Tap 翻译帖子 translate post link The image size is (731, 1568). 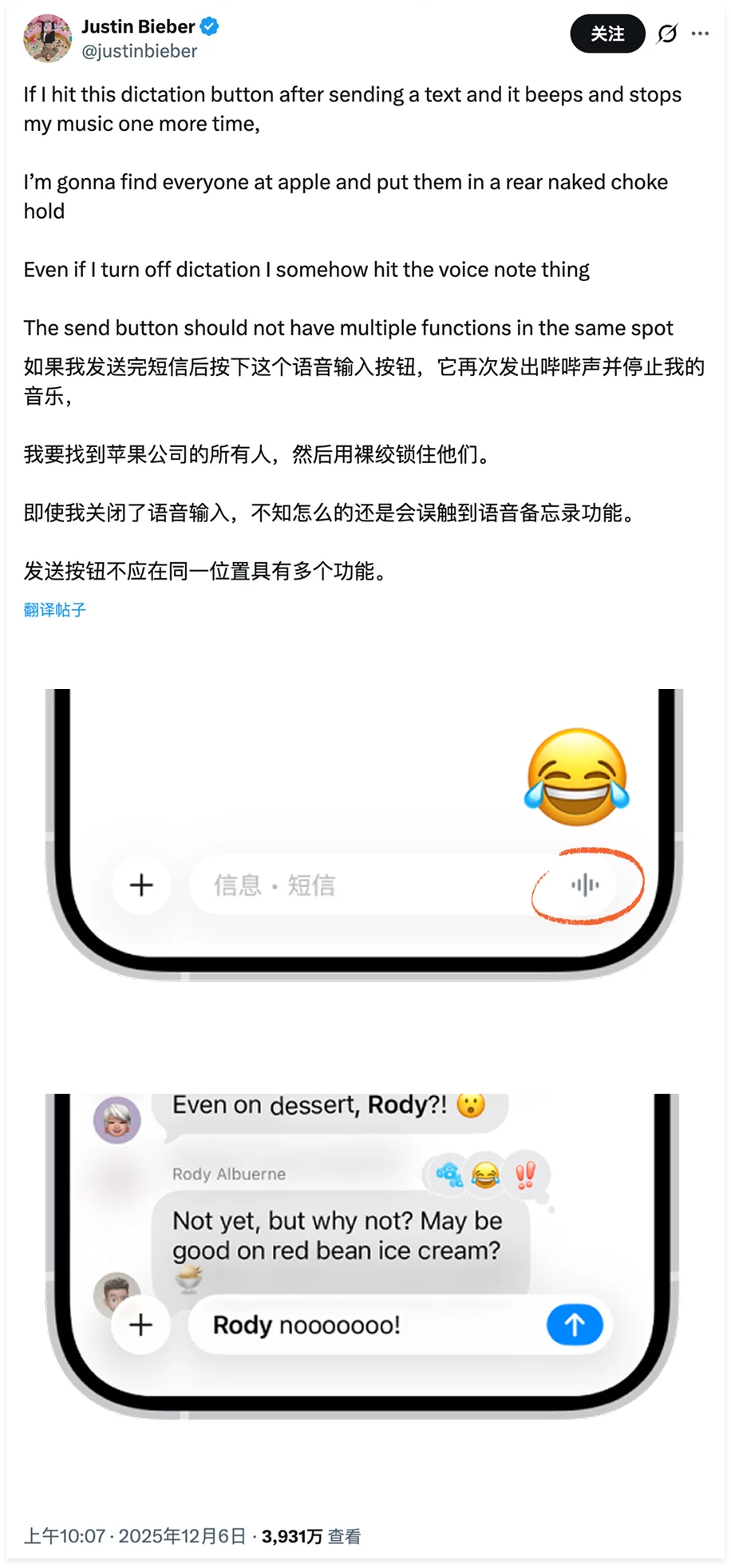pos(54,610)
